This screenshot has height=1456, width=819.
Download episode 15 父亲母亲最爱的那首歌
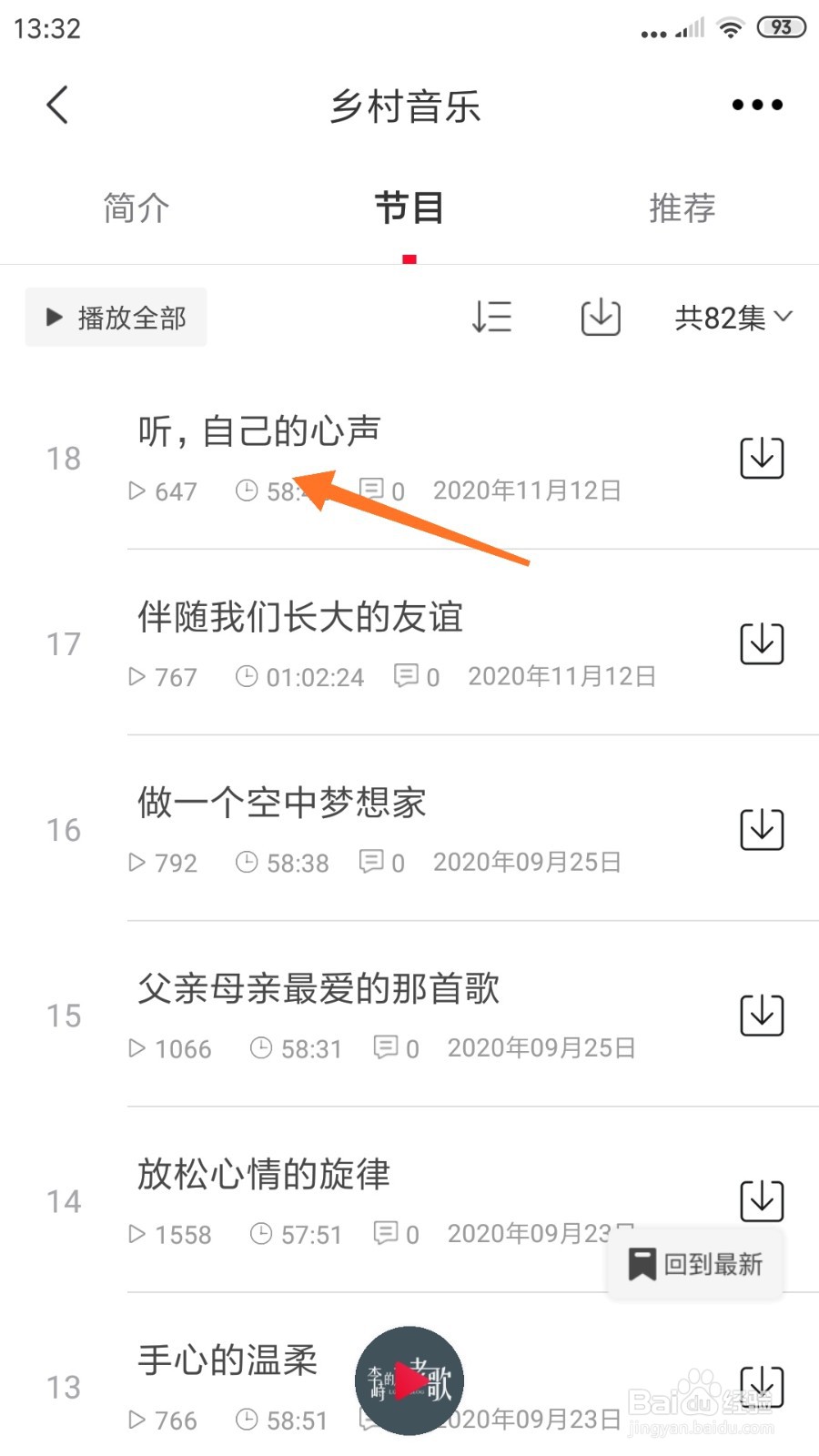[762, 1015]
